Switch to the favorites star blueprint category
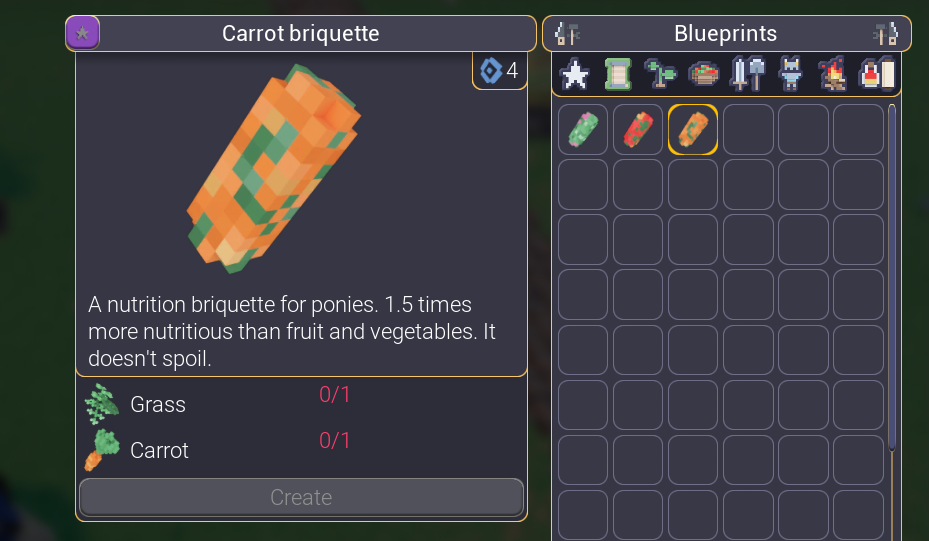 click(574, 74)
